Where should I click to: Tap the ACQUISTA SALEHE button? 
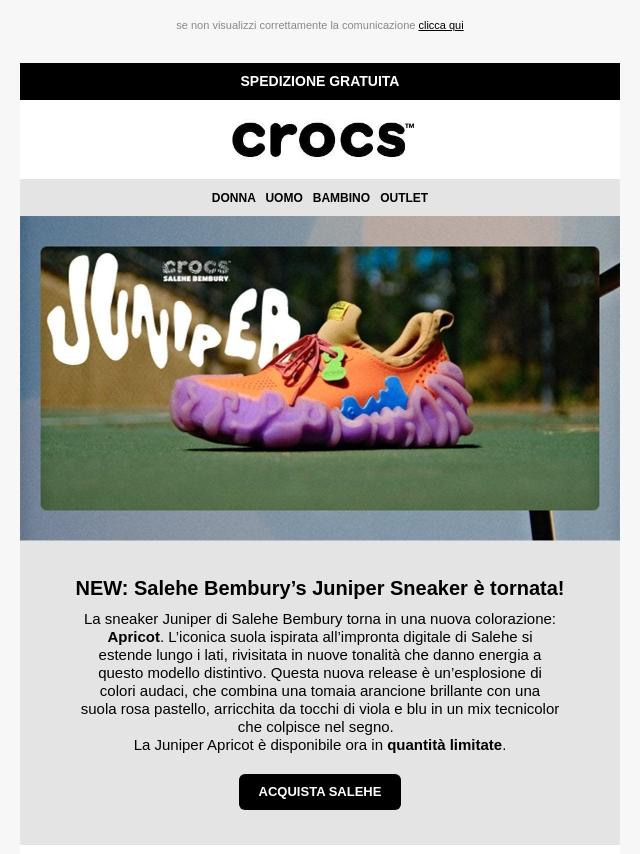[x=320, y=792]
